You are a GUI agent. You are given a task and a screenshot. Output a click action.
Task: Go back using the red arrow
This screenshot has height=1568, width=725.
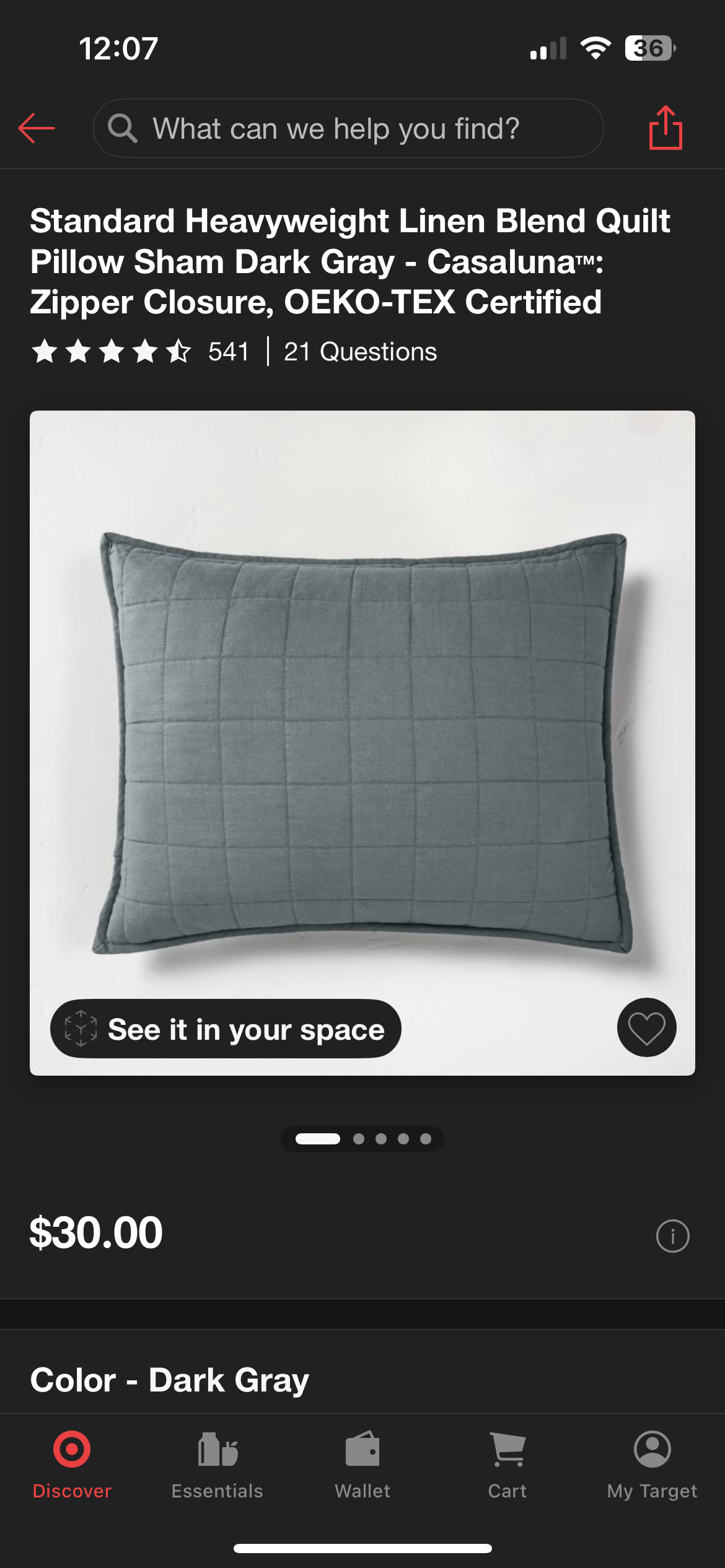tap(37, 128)
